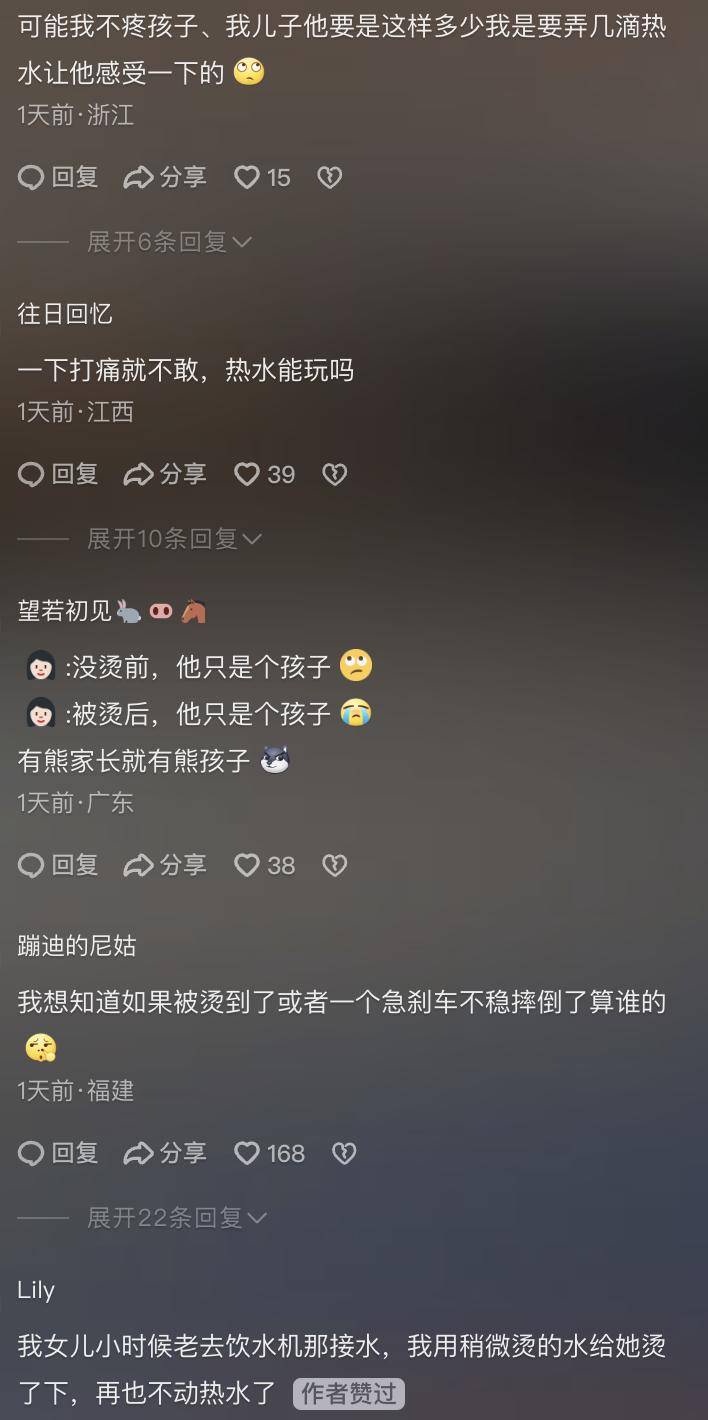Share the comment from 浙江
Screen dimensions: 708x1420
tap(165, 178)
